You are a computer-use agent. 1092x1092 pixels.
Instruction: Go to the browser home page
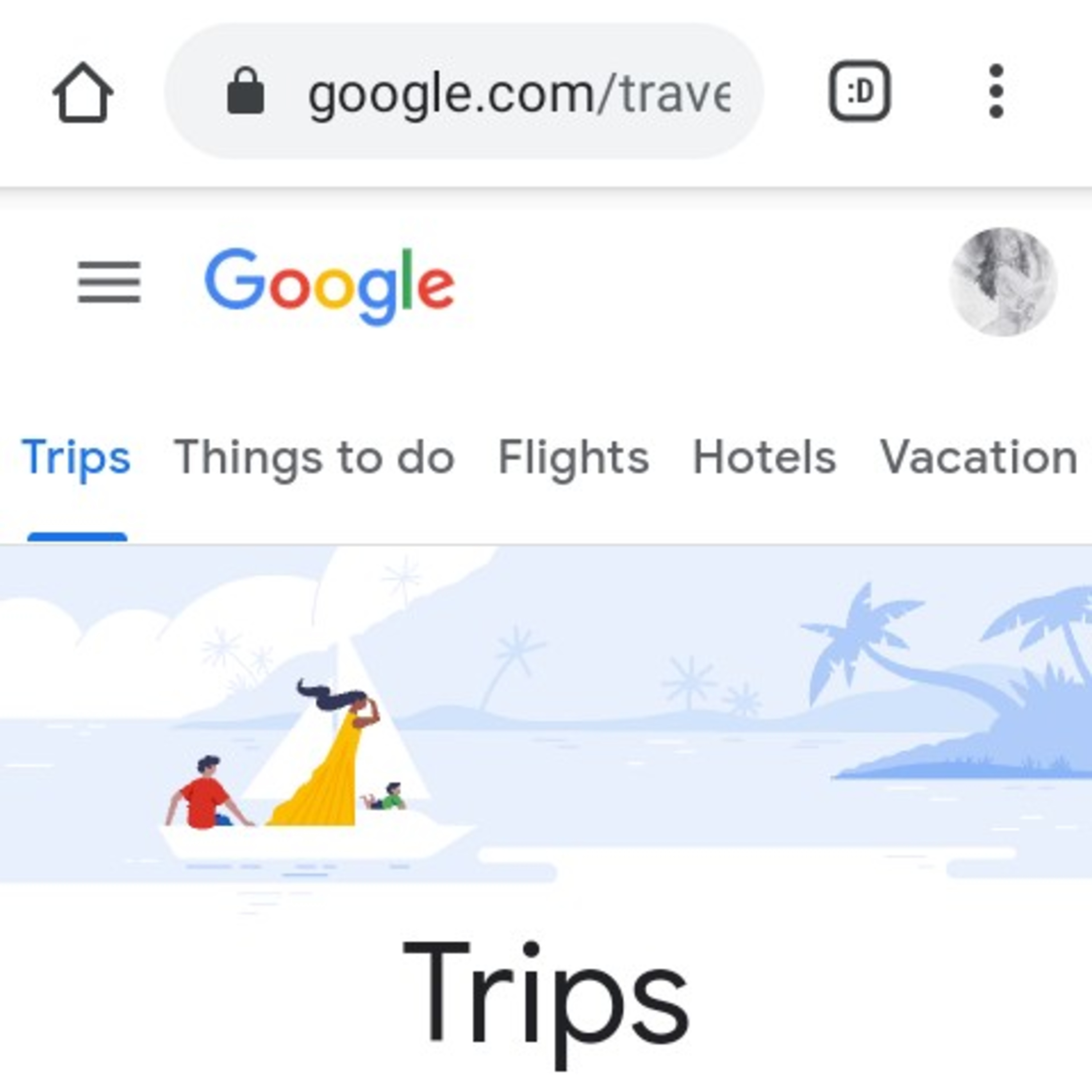pyautogui.click(x=83, y=92)
